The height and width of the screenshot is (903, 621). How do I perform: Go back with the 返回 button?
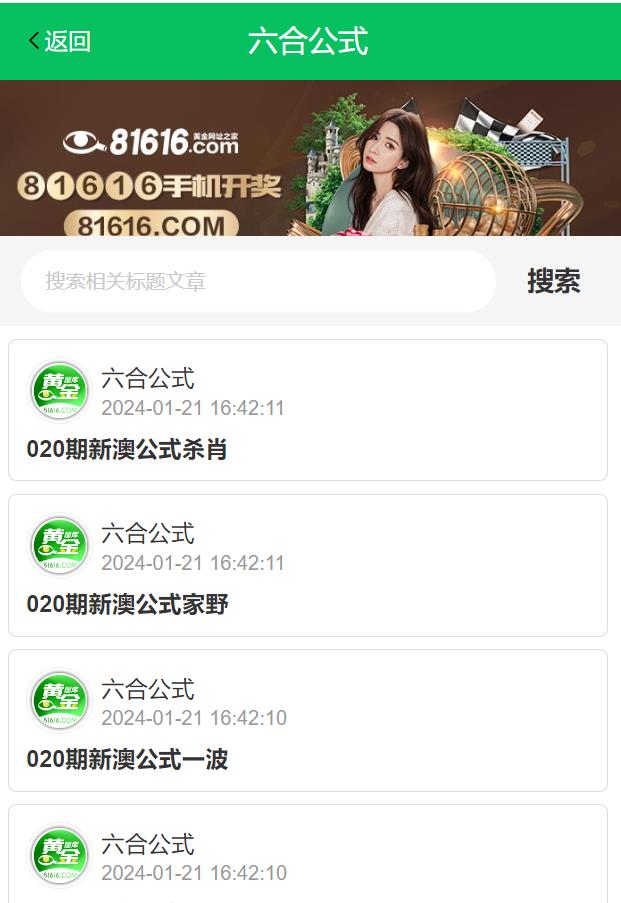(59, 41)
